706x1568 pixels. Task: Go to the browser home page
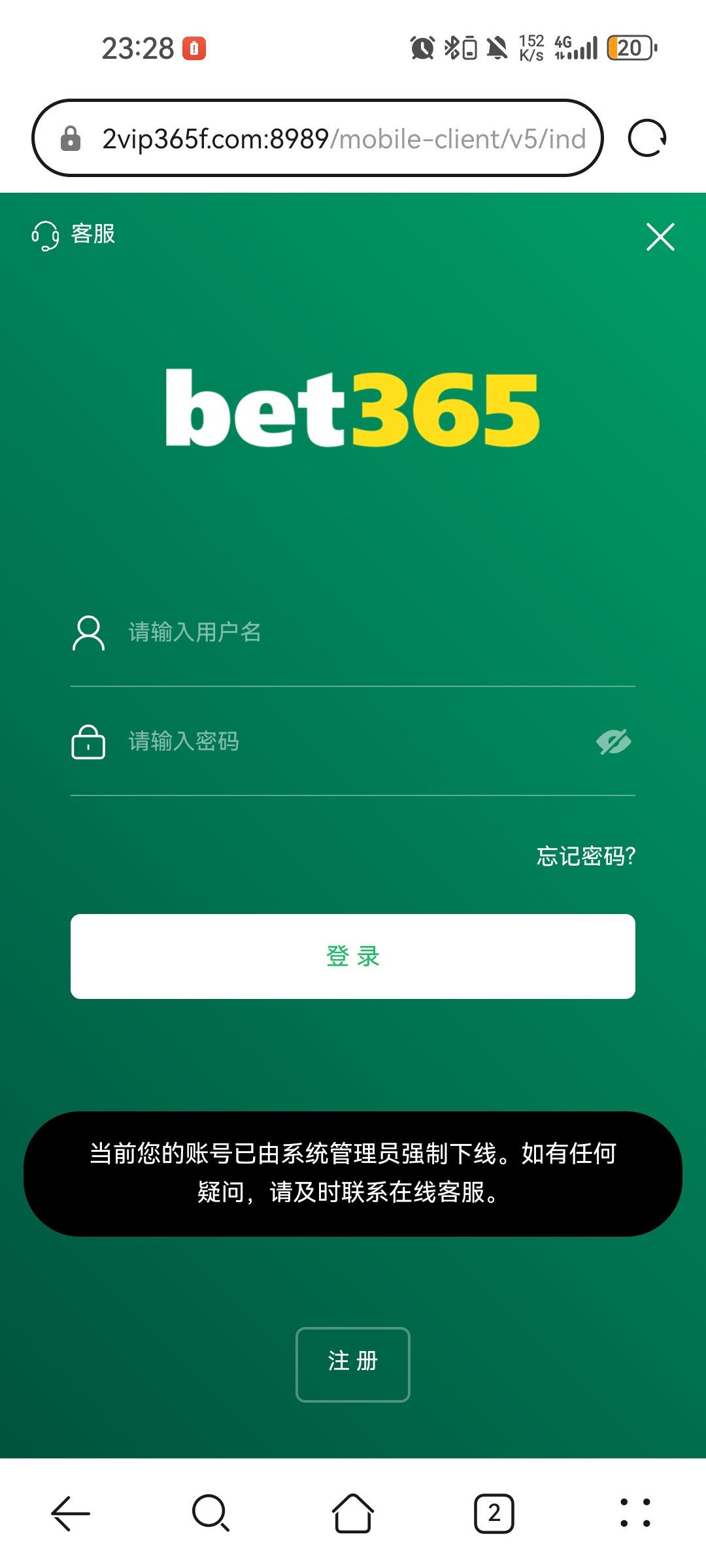coord(353,1513)
